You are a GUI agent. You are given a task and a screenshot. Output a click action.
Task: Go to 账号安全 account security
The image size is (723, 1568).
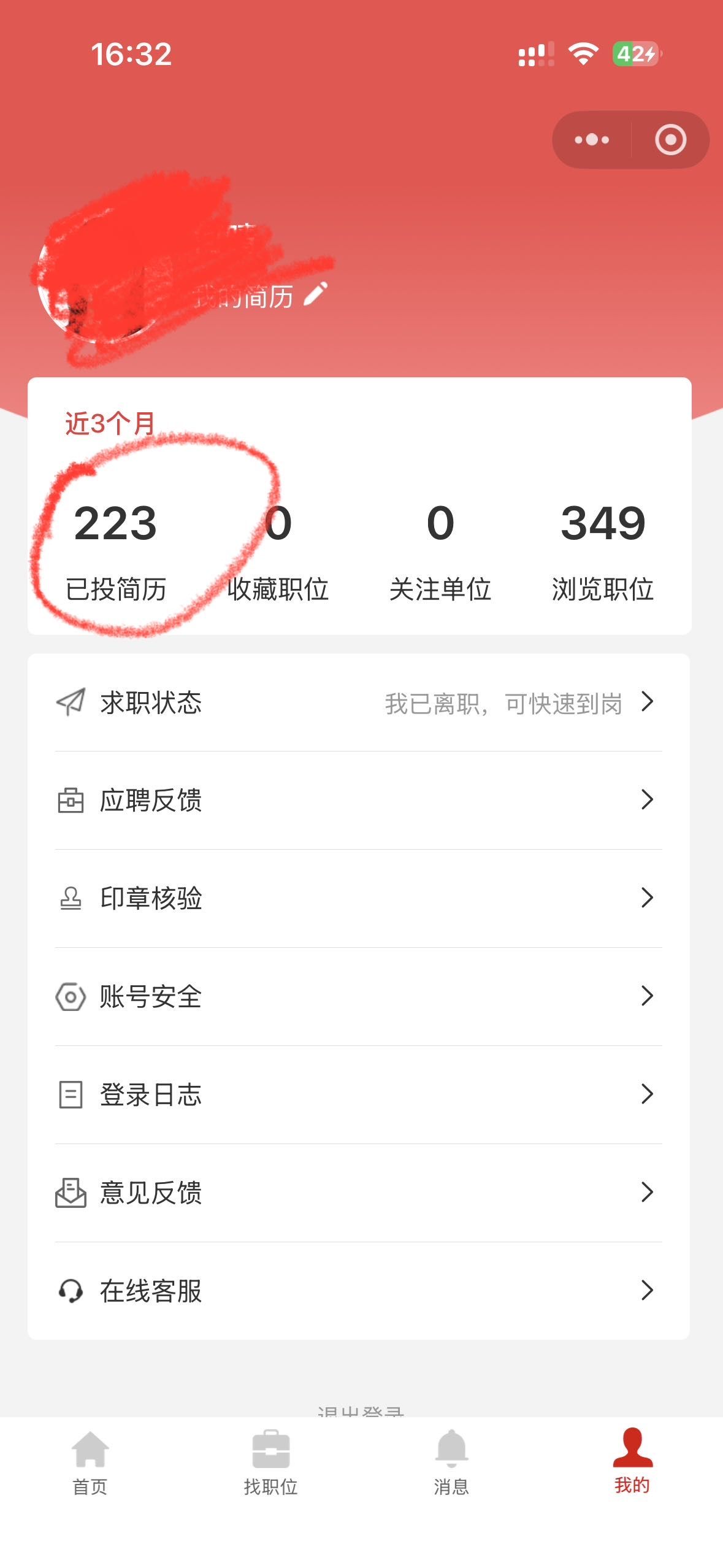(359, 996)
